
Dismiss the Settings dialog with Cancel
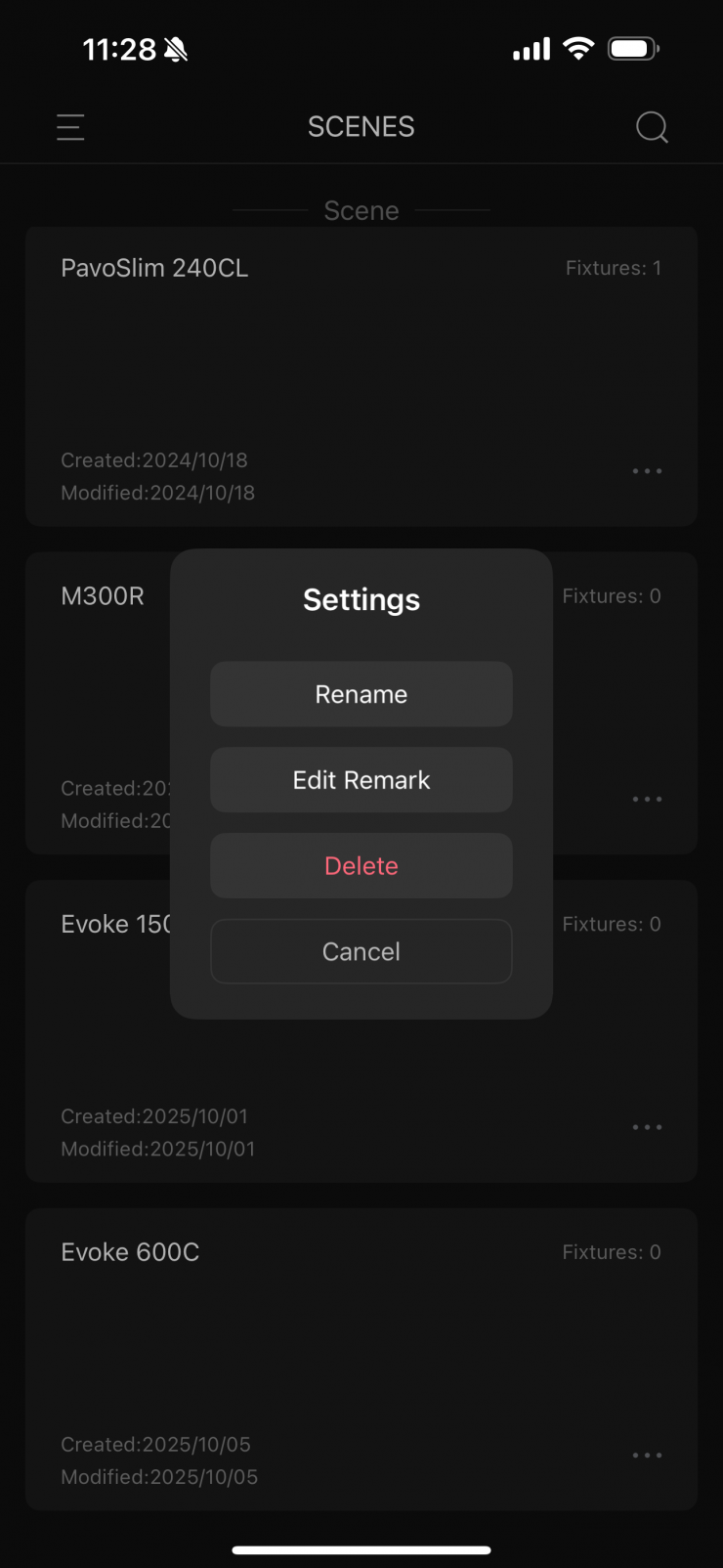361,951
